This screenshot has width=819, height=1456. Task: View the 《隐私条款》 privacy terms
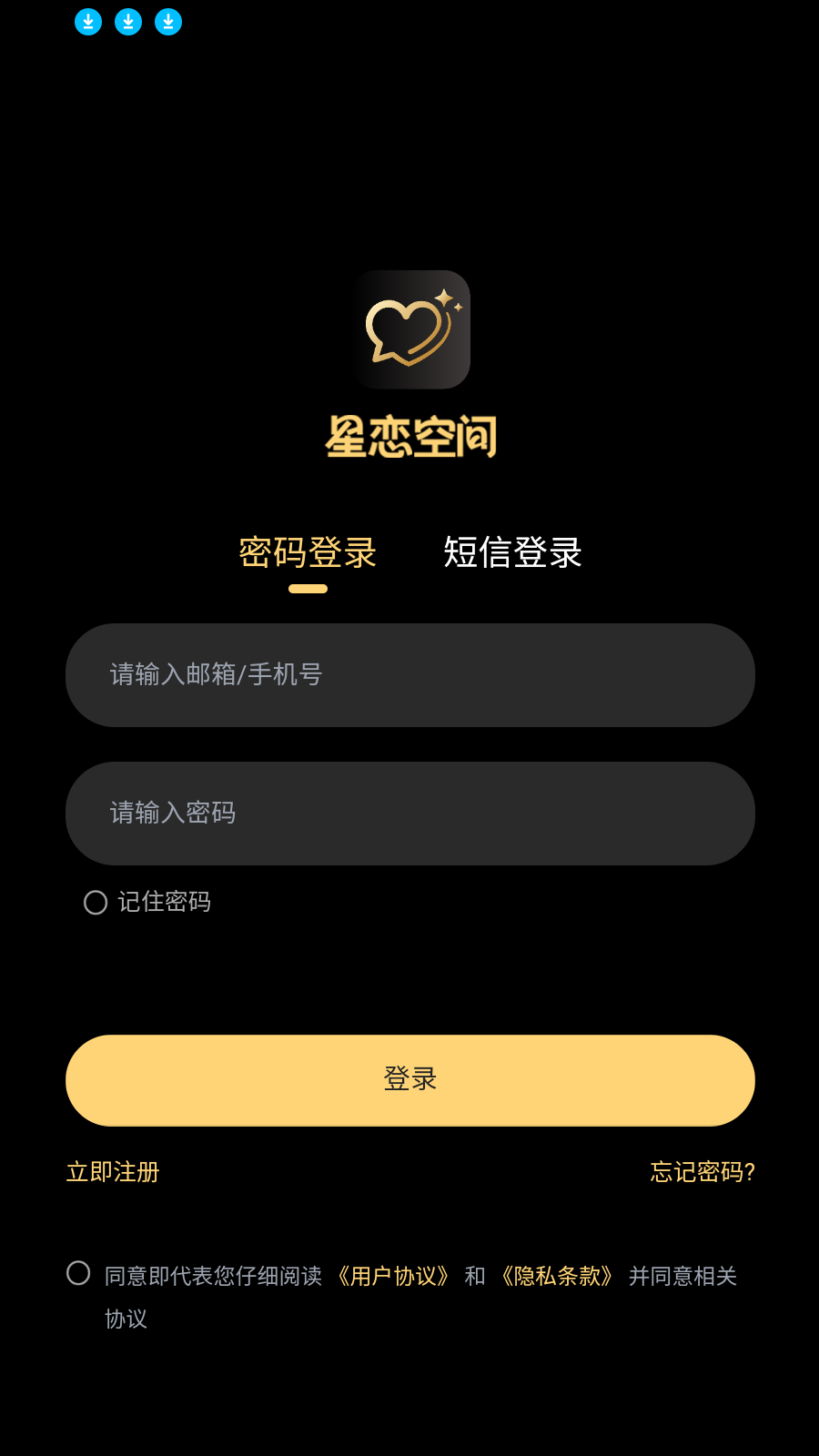pyautogui.click(x=558, y=1277)
